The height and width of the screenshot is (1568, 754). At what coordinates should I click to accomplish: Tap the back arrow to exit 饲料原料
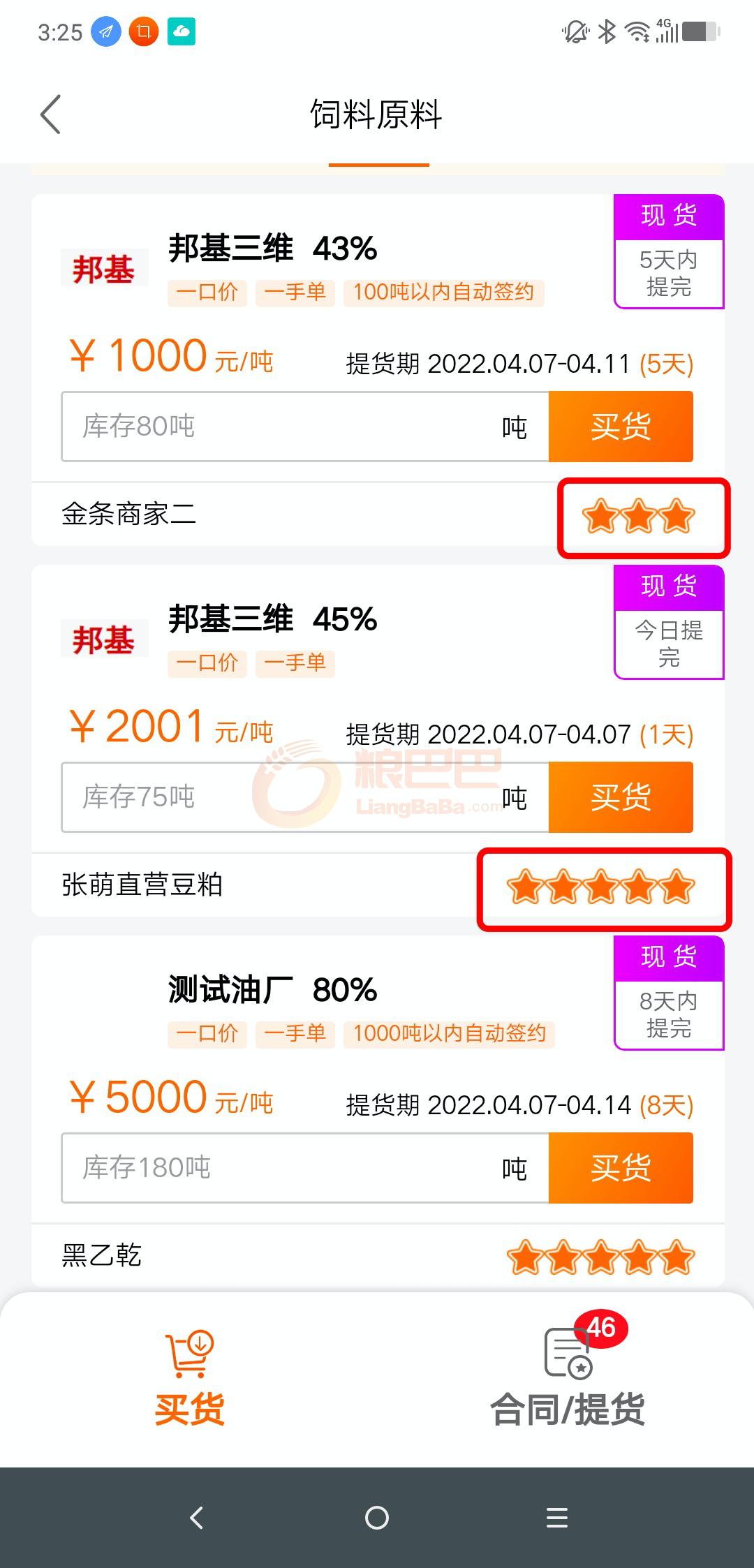click(x=50, y=113)
